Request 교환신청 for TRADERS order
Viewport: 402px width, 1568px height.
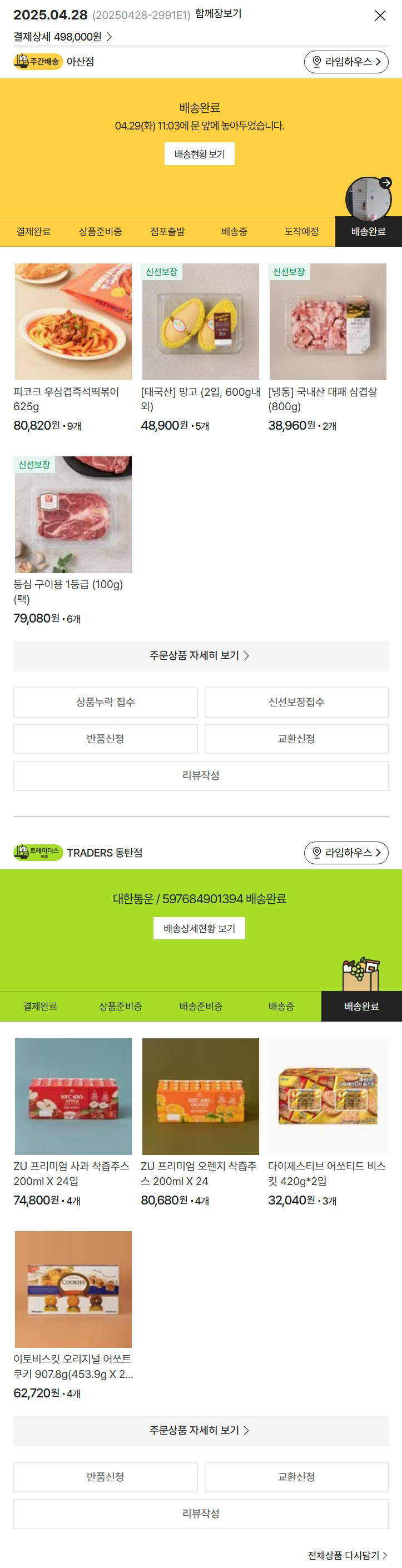[x=296, y=1477]
